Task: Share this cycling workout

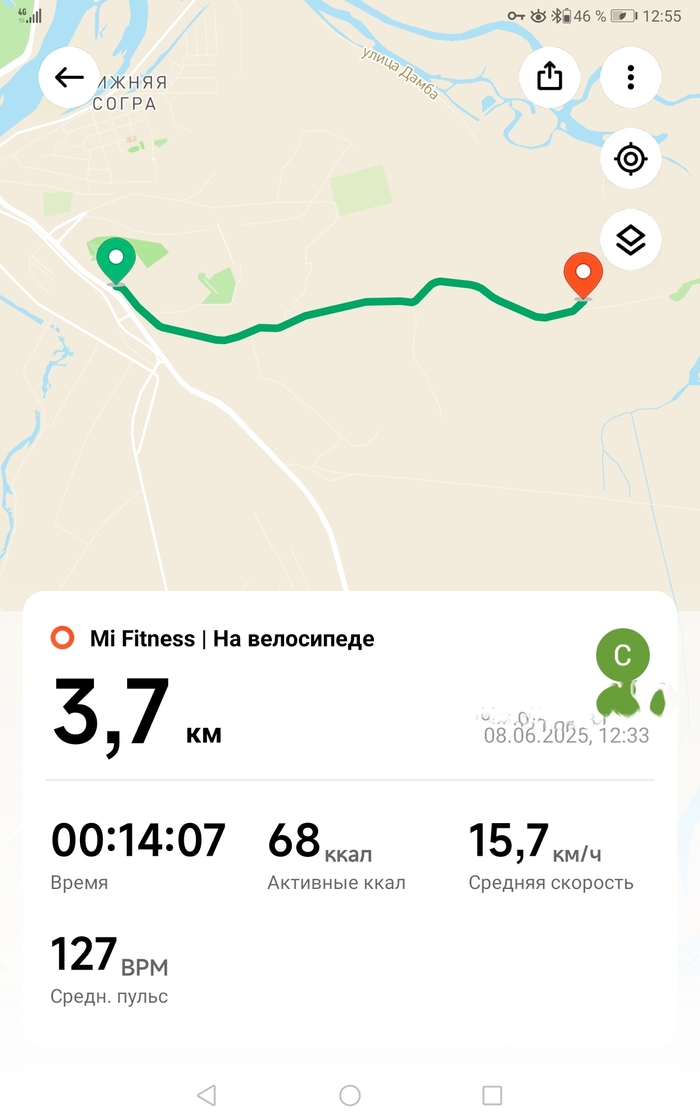Action: tap(550, 77)
